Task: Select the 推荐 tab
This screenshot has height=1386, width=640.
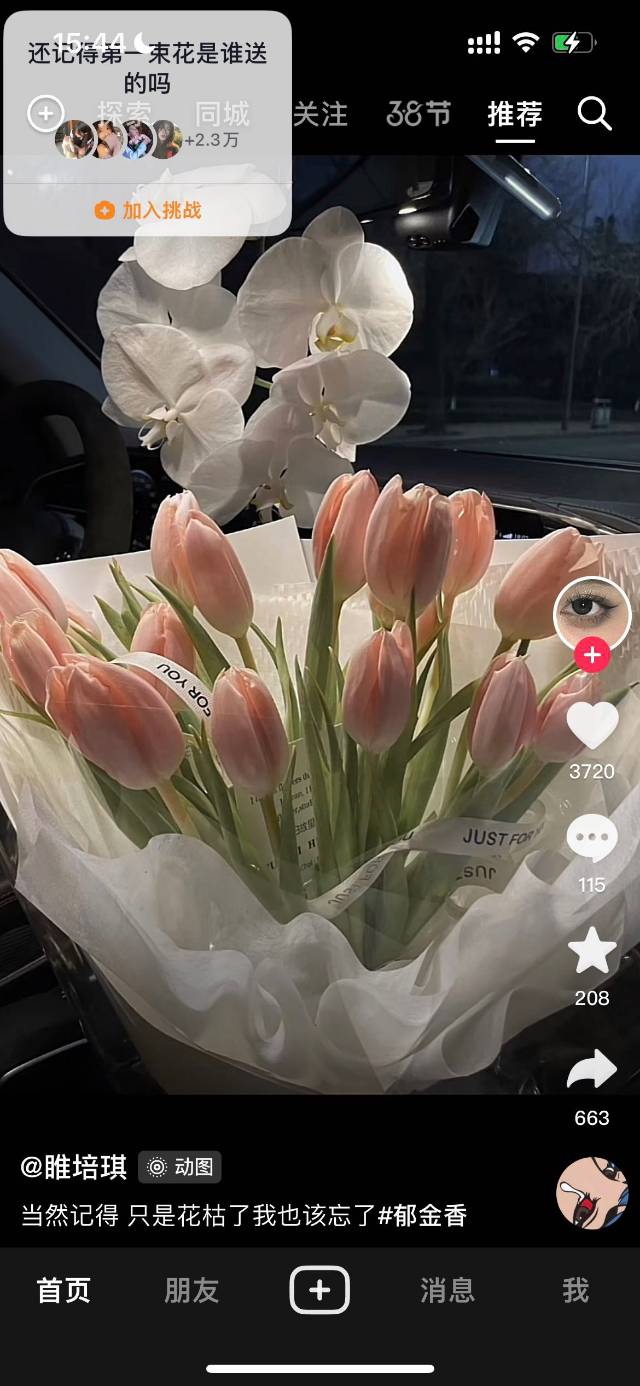Action: click(514, 114)
